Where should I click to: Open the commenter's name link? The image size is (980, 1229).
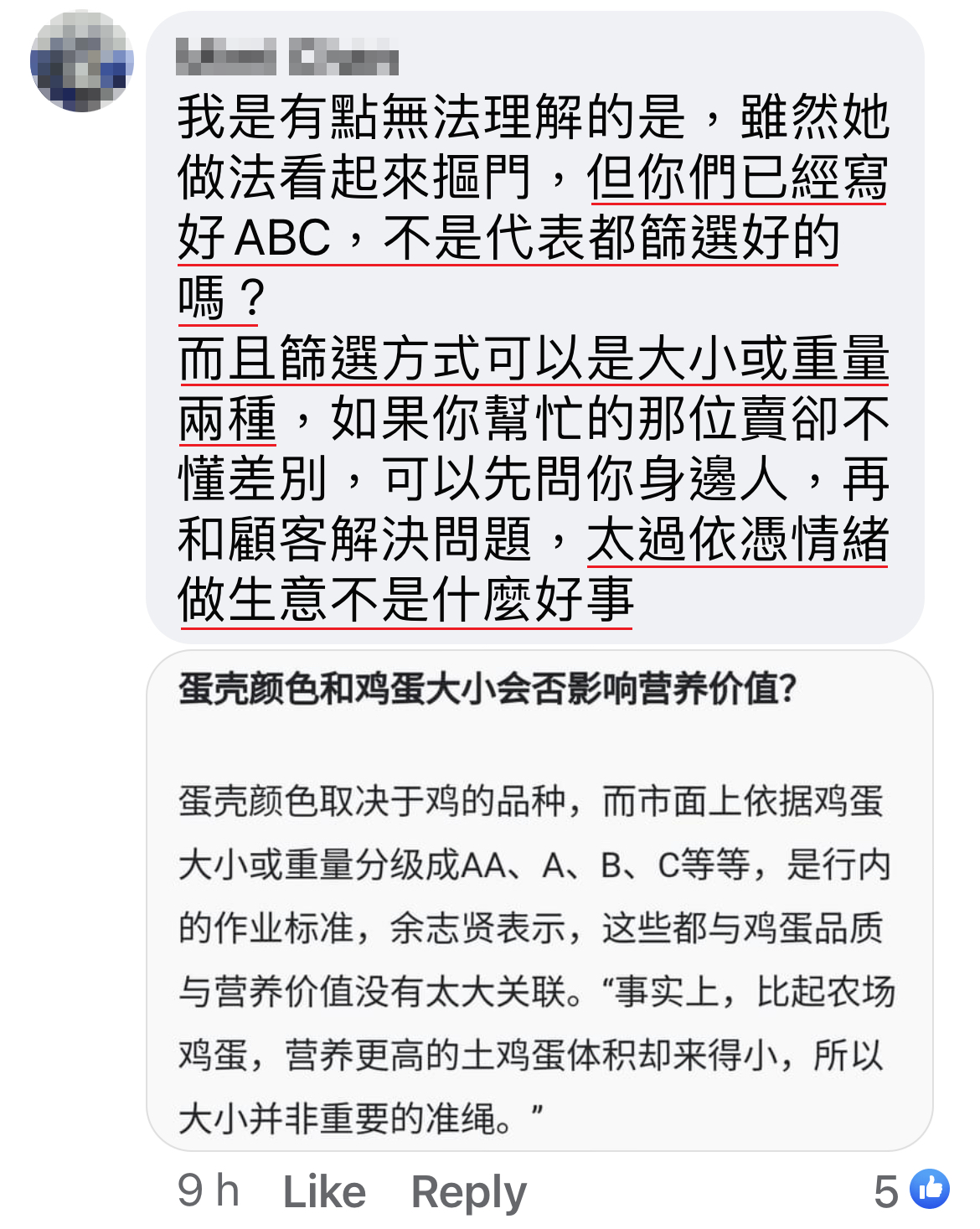click(x=286, y=57)
